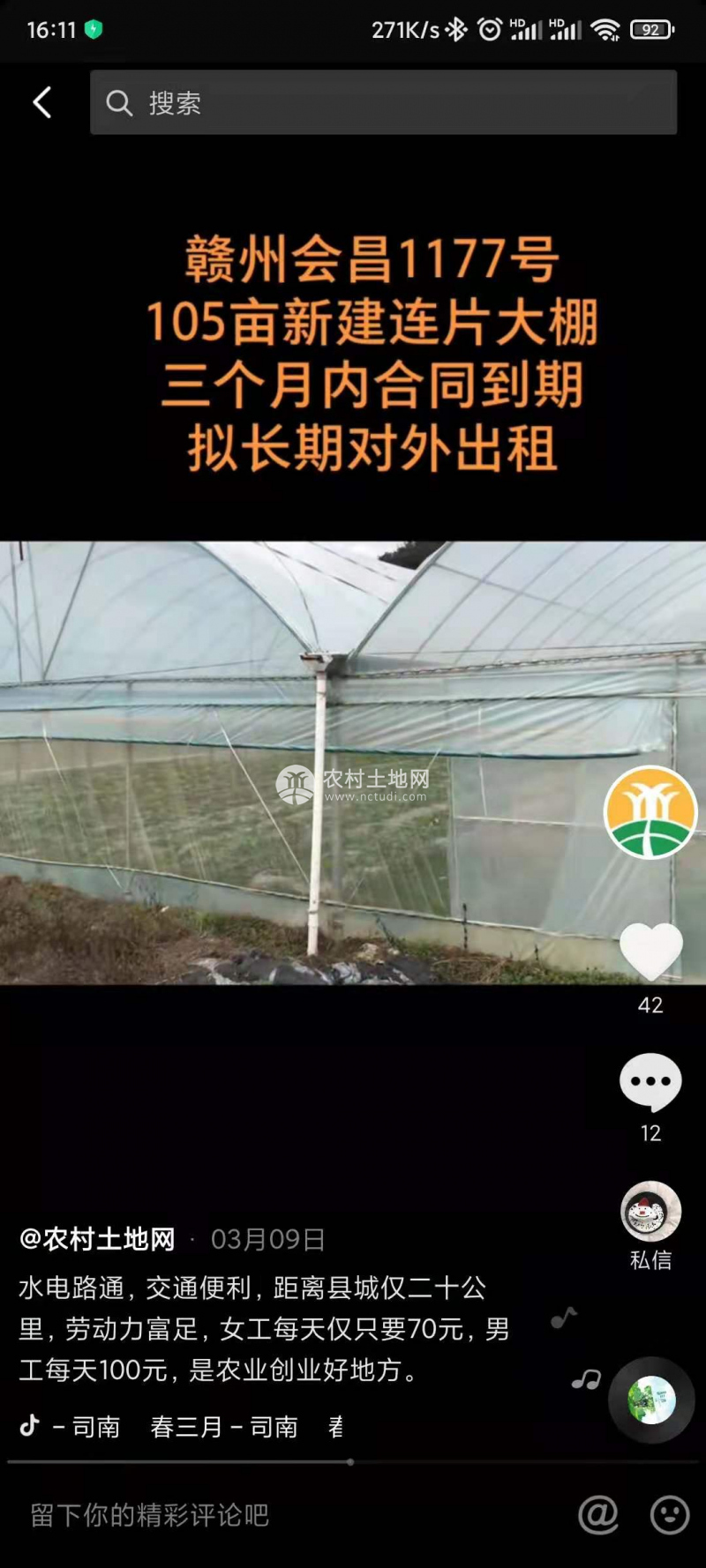Open the @农村土地网 username link

click(x=98, y=1239)
